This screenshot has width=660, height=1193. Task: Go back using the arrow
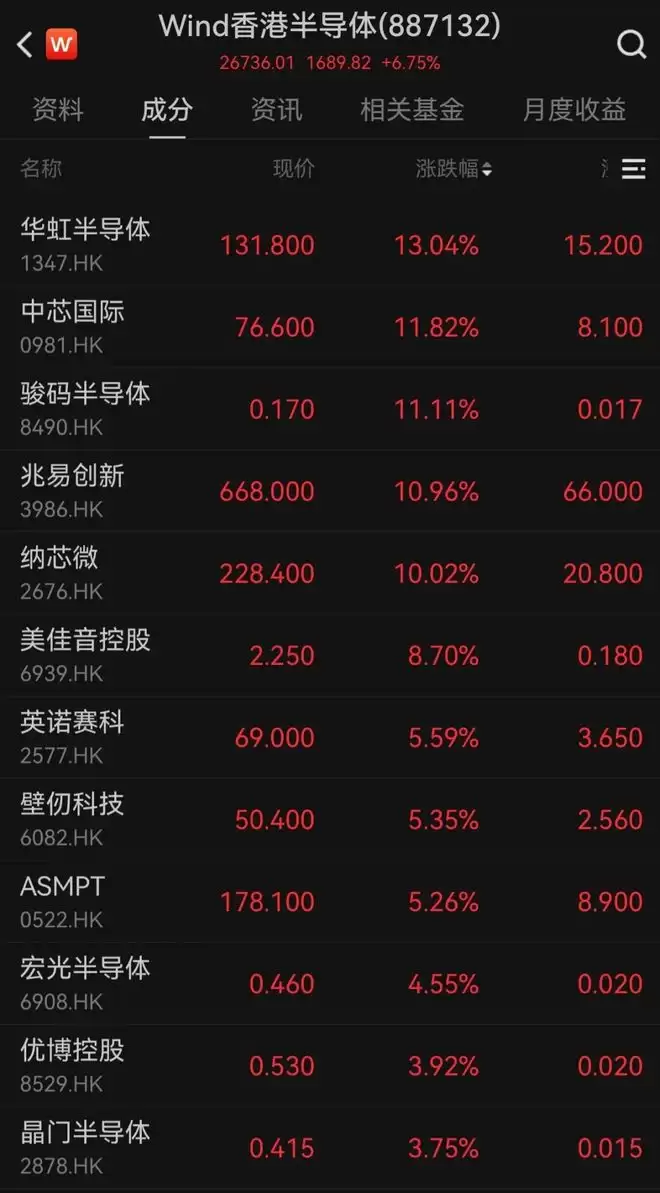[x=24, y=46]
